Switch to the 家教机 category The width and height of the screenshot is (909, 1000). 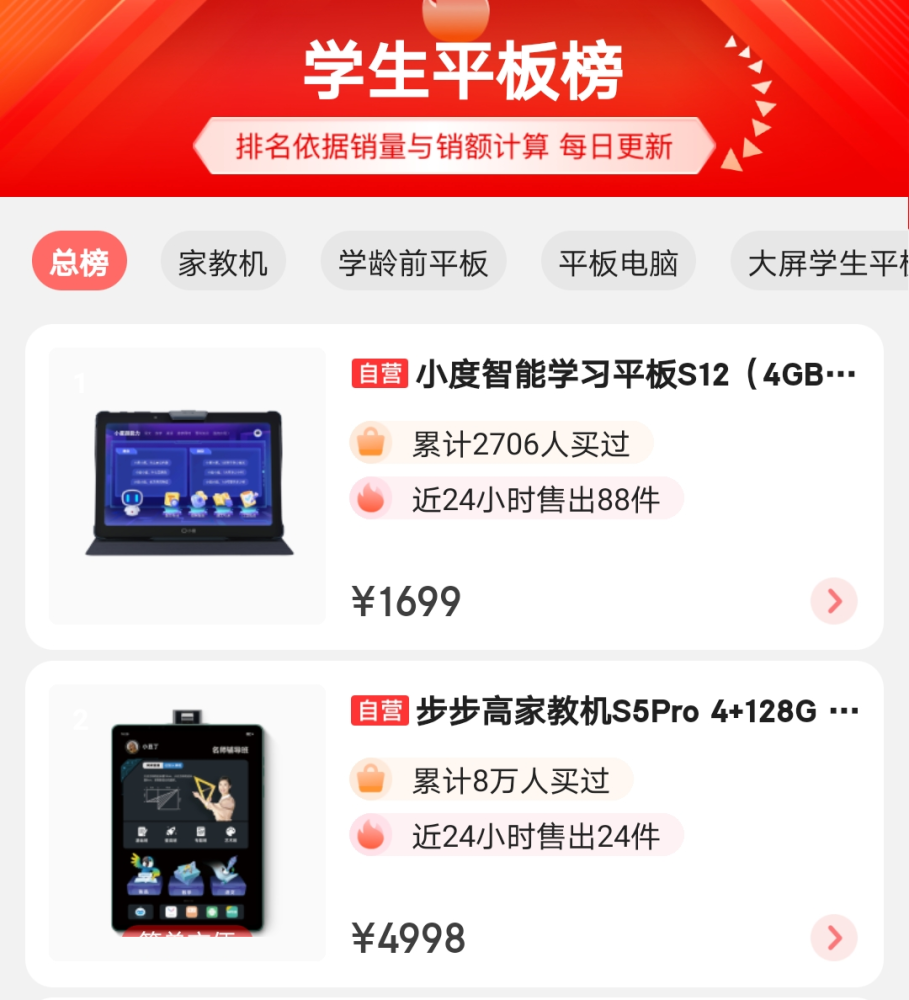(223, 262)
